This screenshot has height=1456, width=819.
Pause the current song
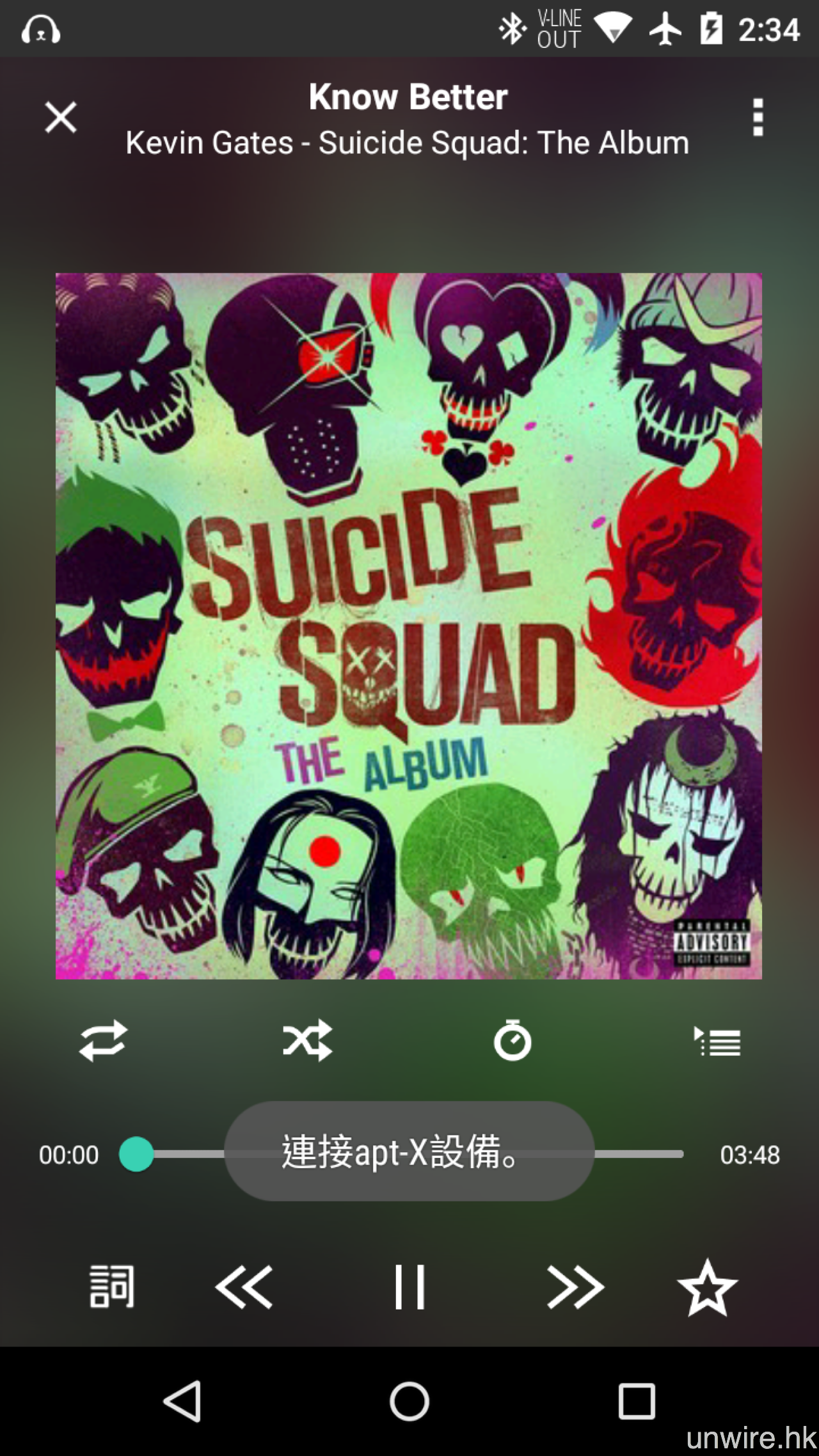[x=409, y=1286]
